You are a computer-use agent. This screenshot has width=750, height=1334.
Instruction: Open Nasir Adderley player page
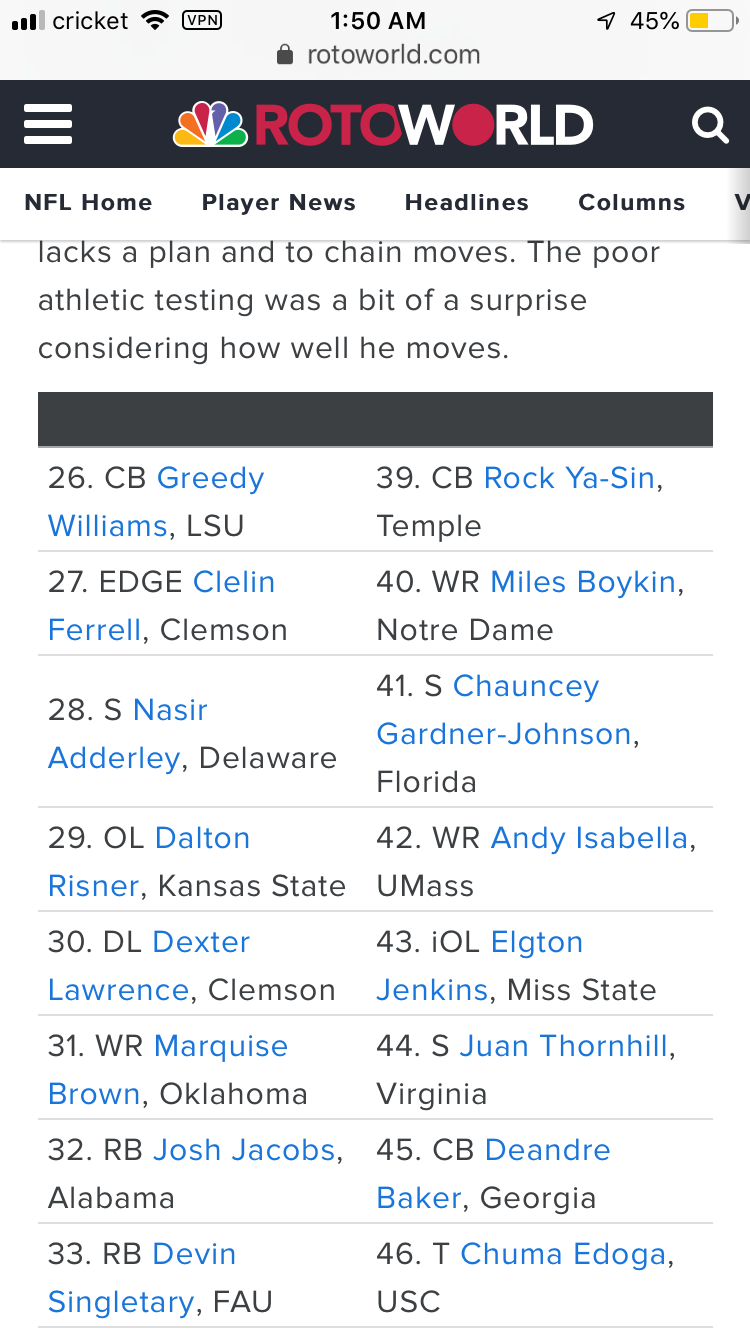128,734
